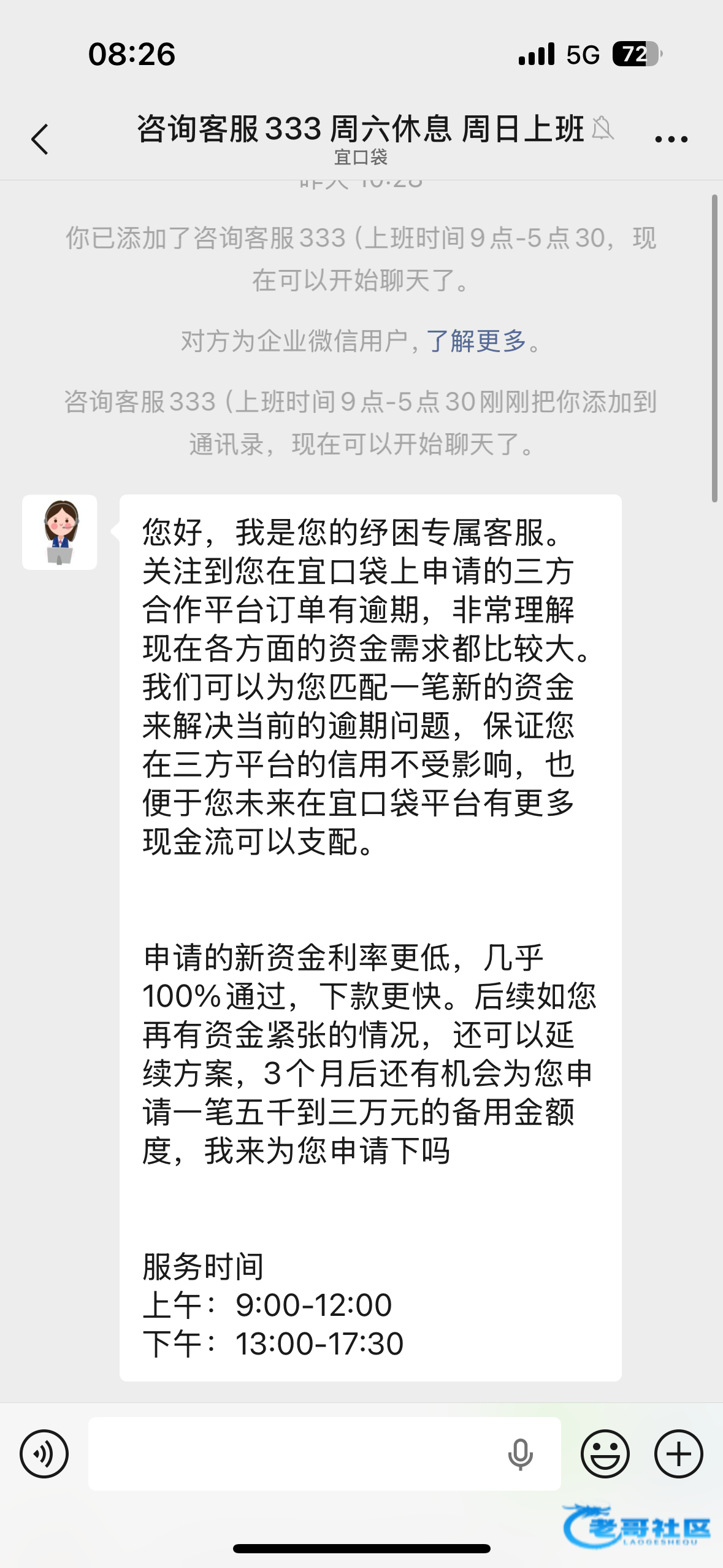Open the emoji picker
This screenshot has width=723, height=1568.
(x=605, y=1454)
